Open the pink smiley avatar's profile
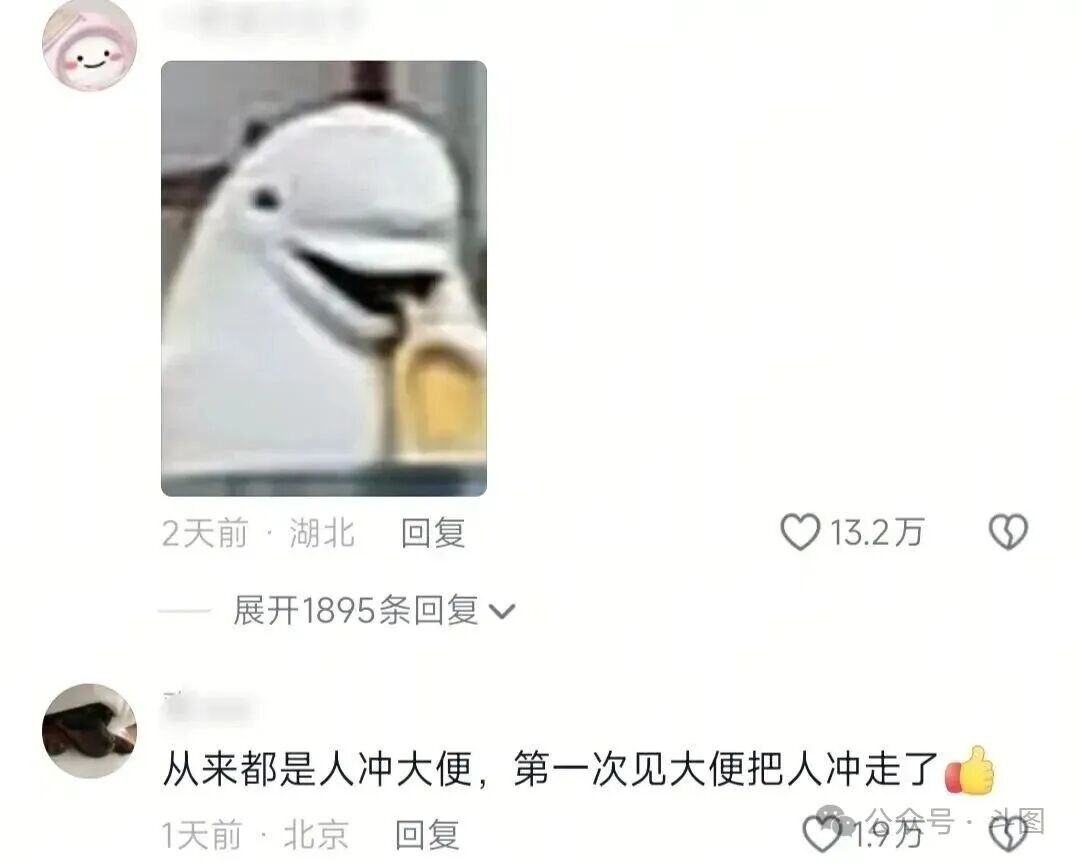This screenshot has width=1079, height=864. tap(89, 45)
